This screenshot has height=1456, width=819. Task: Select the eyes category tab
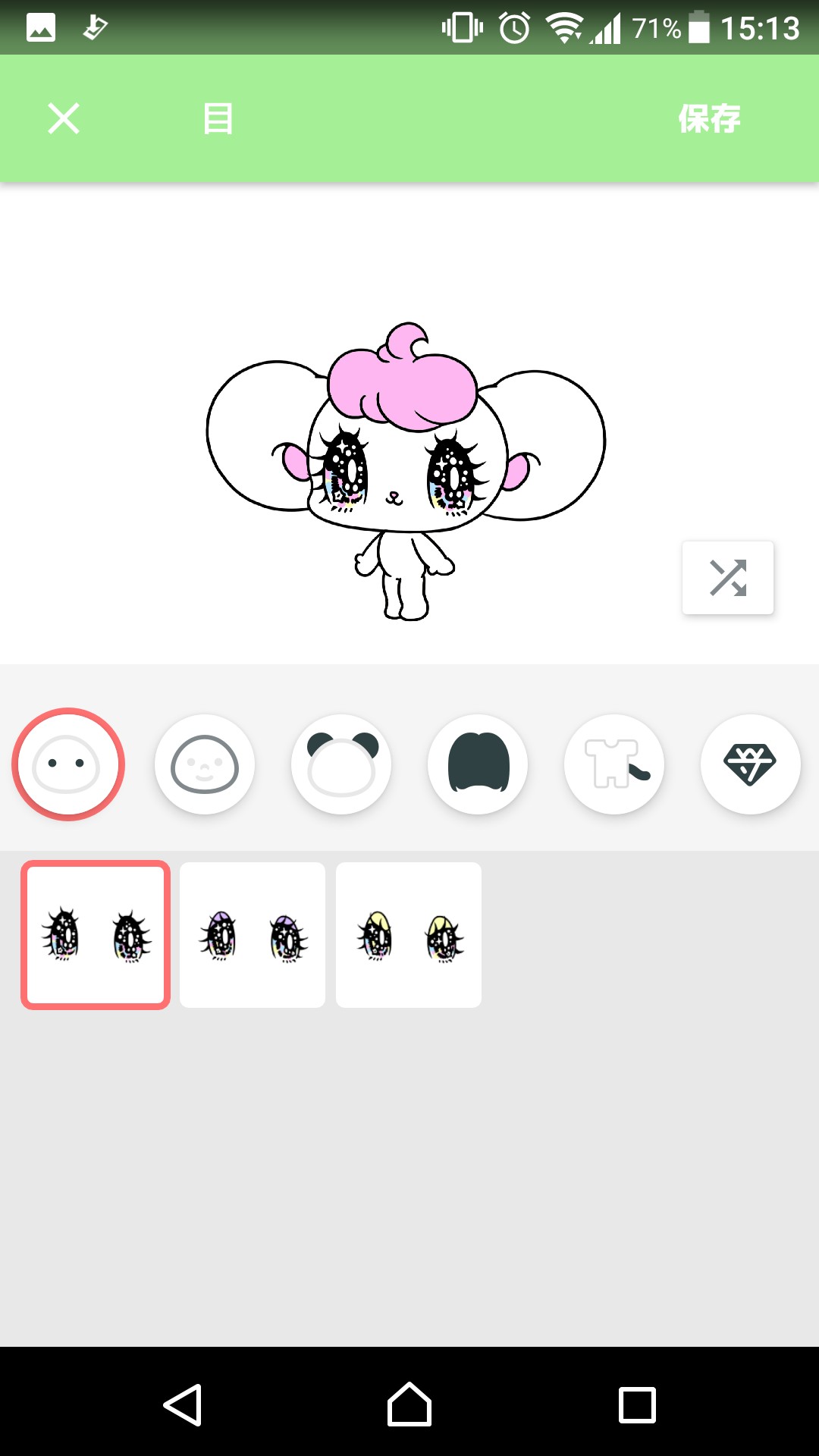click(68, 764)
